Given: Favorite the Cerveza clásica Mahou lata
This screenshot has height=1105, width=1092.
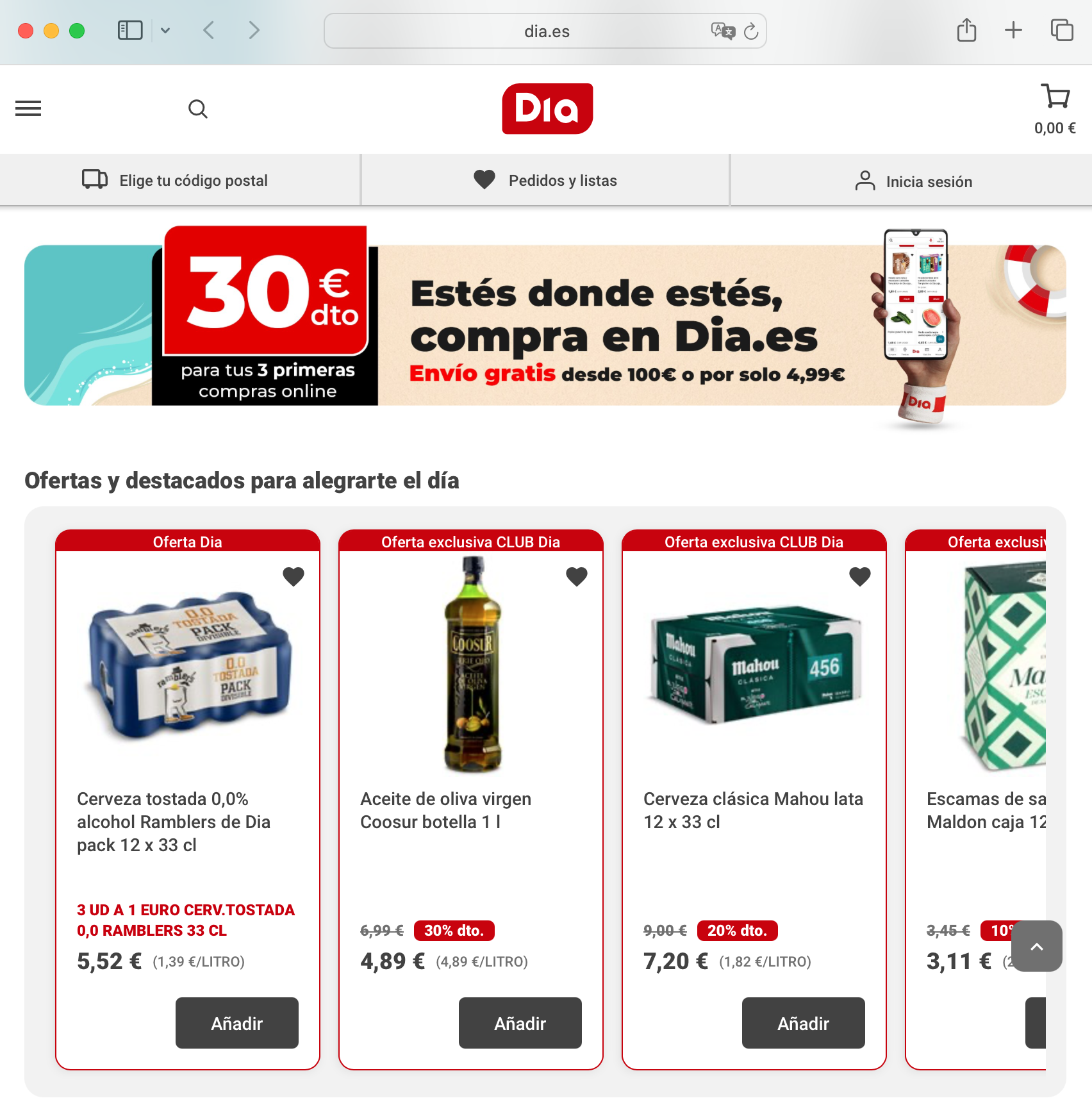Looking at the screenshot, I should (x=860, y=576).
